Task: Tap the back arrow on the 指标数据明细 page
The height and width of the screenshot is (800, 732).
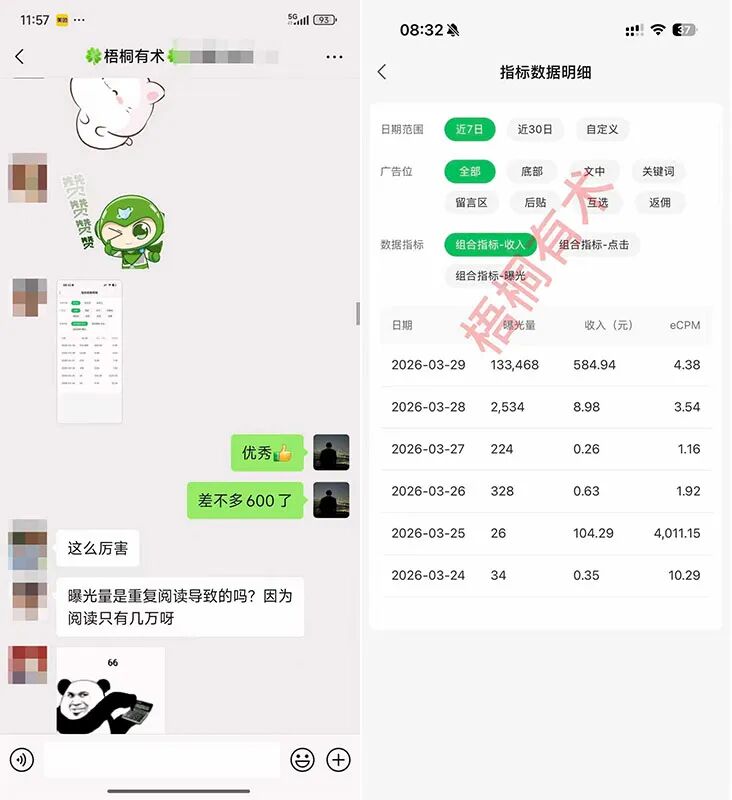Action: tap(384, 72)
